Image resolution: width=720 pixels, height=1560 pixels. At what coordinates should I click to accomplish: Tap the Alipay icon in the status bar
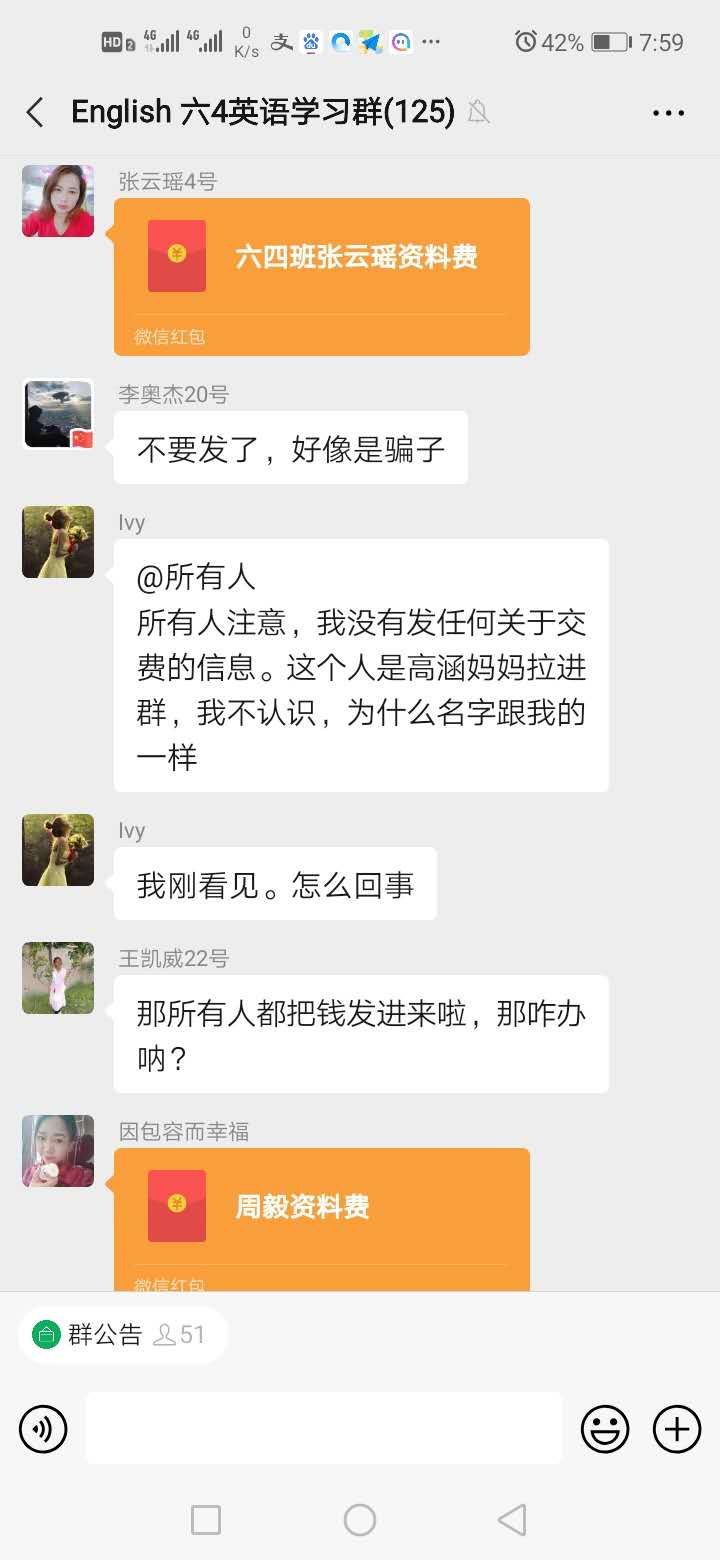282,41
